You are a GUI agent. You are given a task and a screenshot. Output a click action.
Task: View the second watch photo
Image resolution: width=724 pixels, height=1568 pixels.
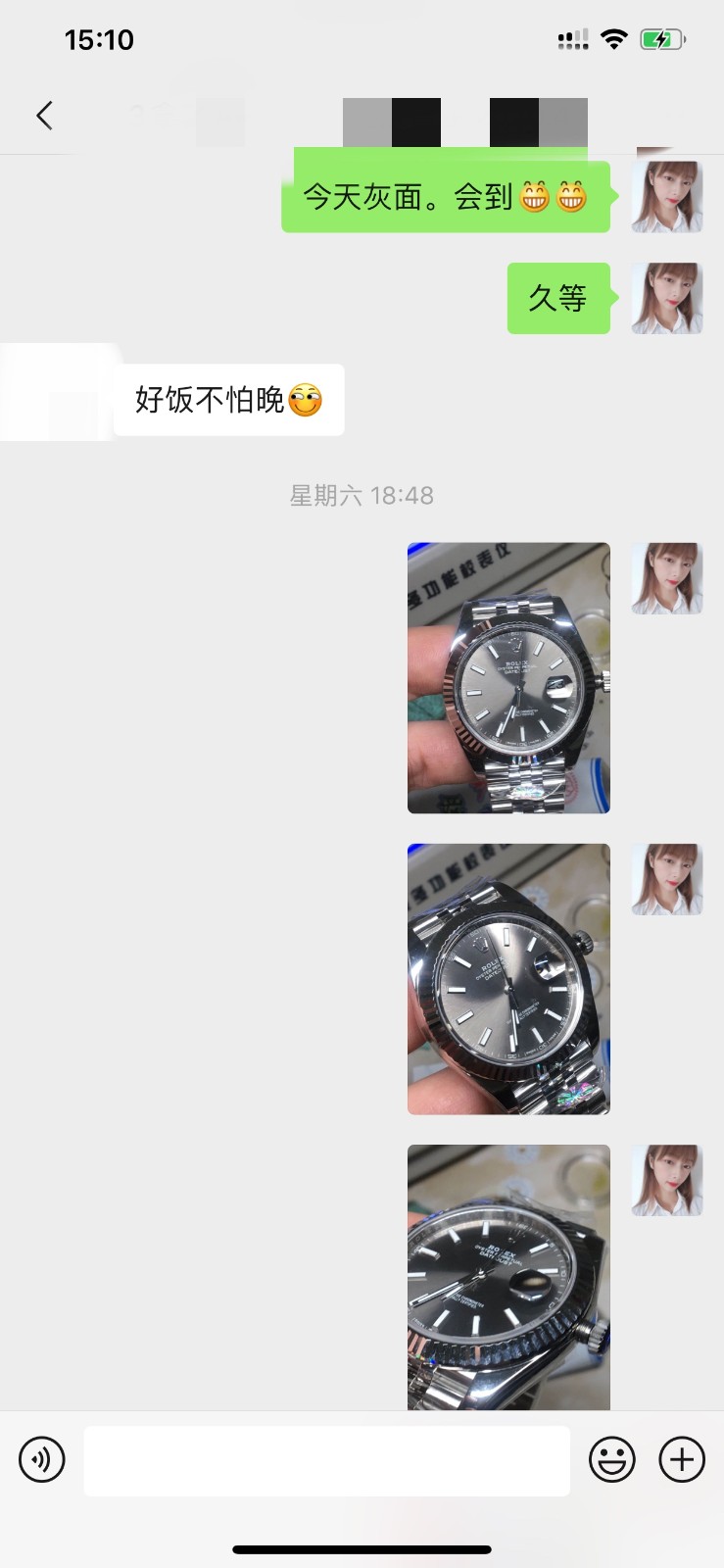coord(508,979)
